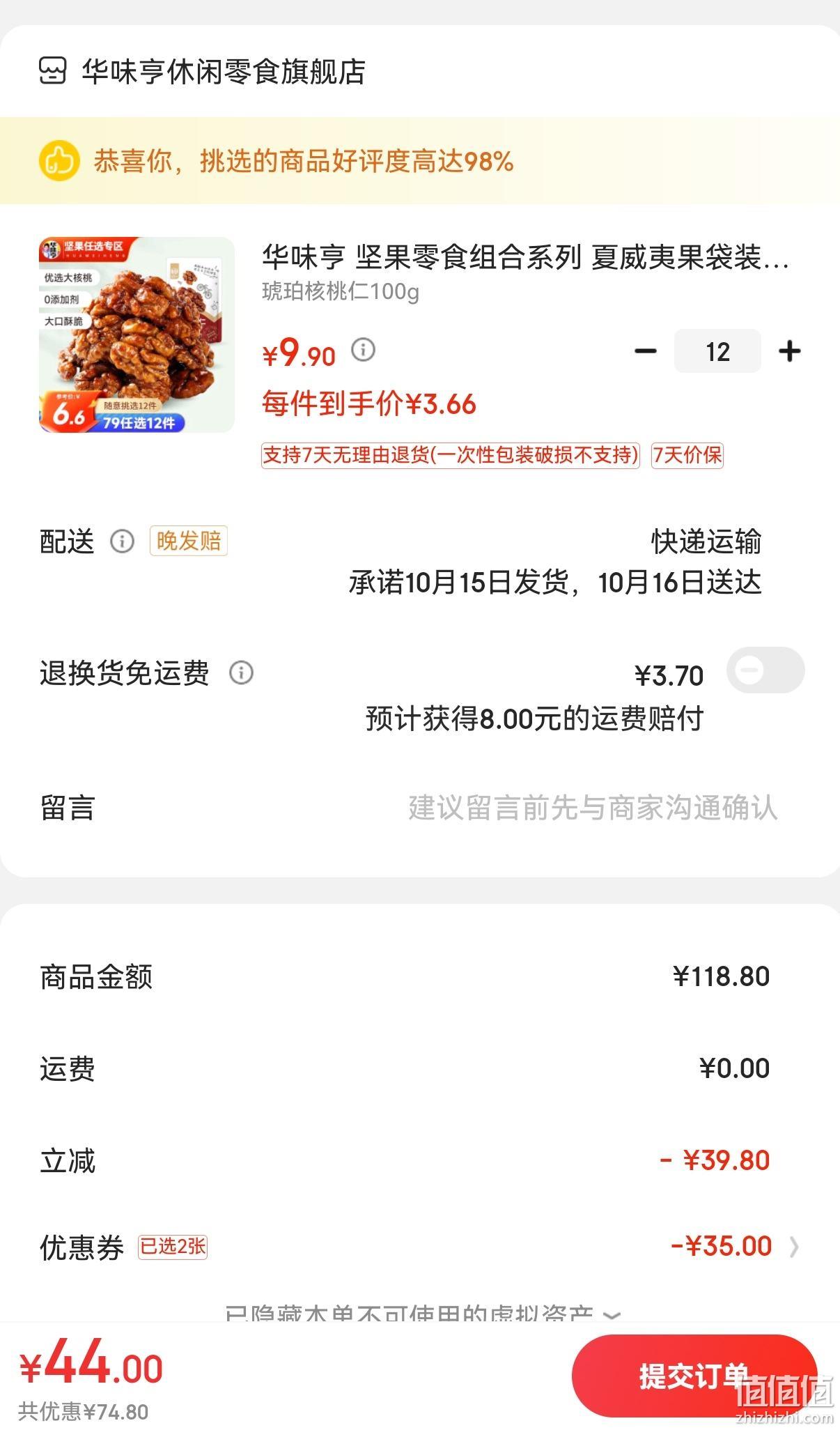
Task: Enable the 退换货免运费 switch
Action: pyautogui.click(x=765, y=670)
